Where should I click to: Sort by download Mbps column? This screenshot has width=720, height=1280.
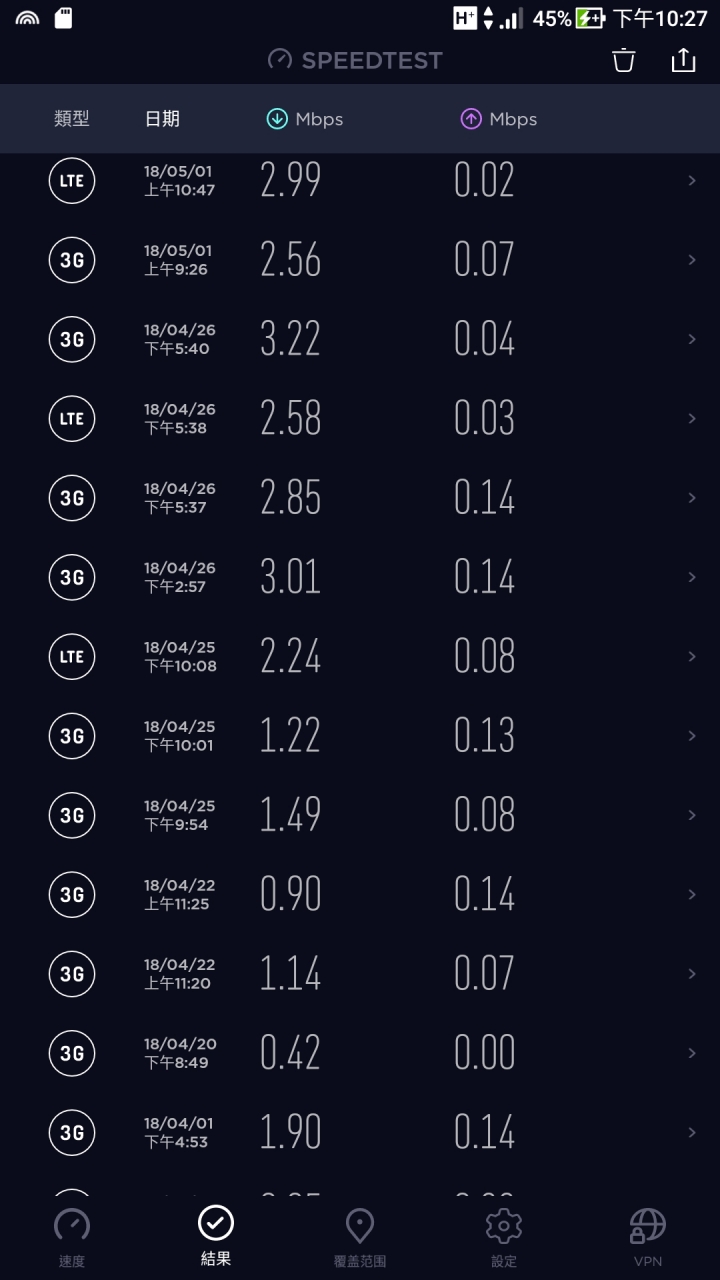coord(304,119)
